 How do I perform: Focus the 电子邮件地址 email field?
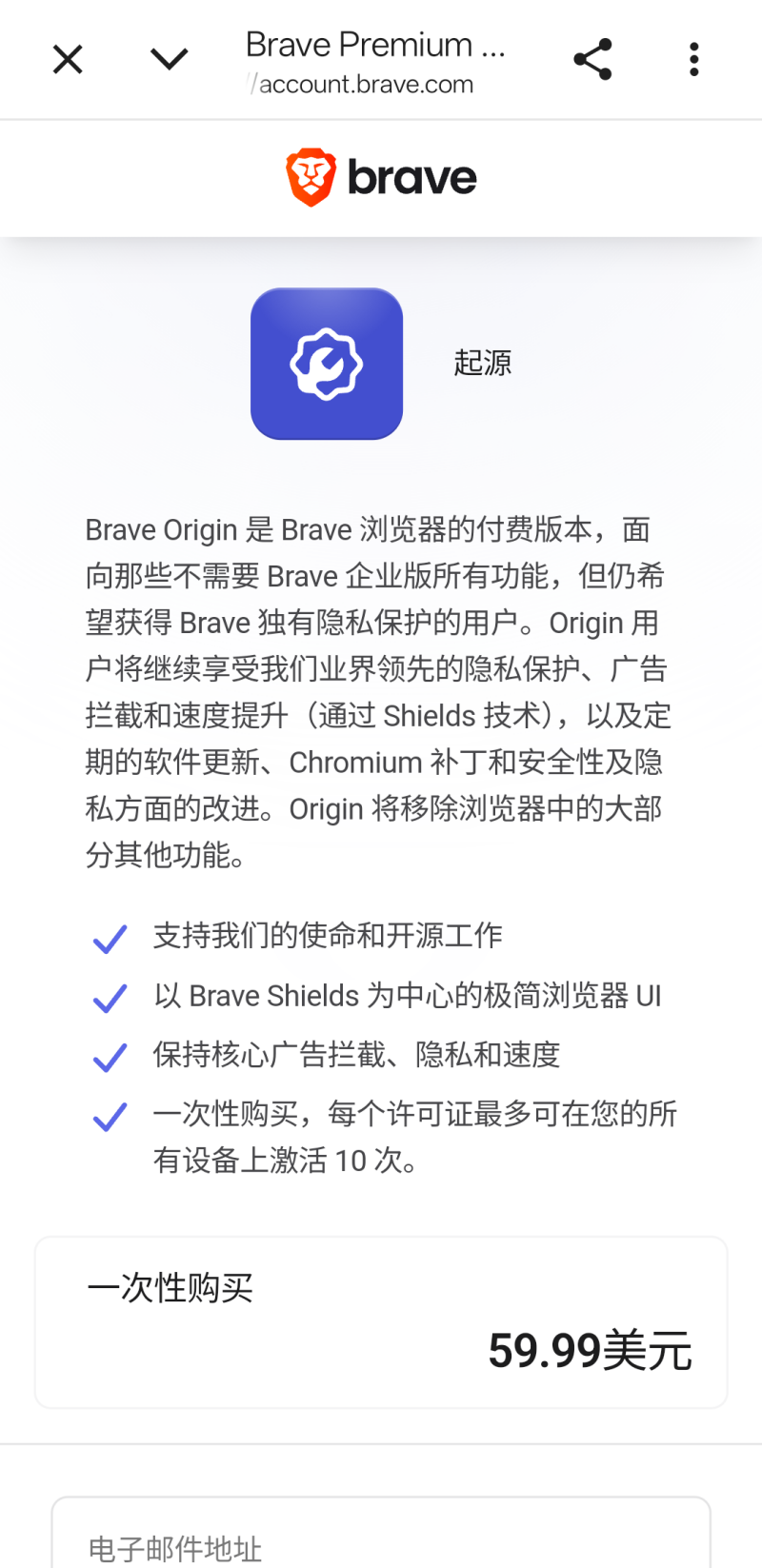pos(381,1542)
